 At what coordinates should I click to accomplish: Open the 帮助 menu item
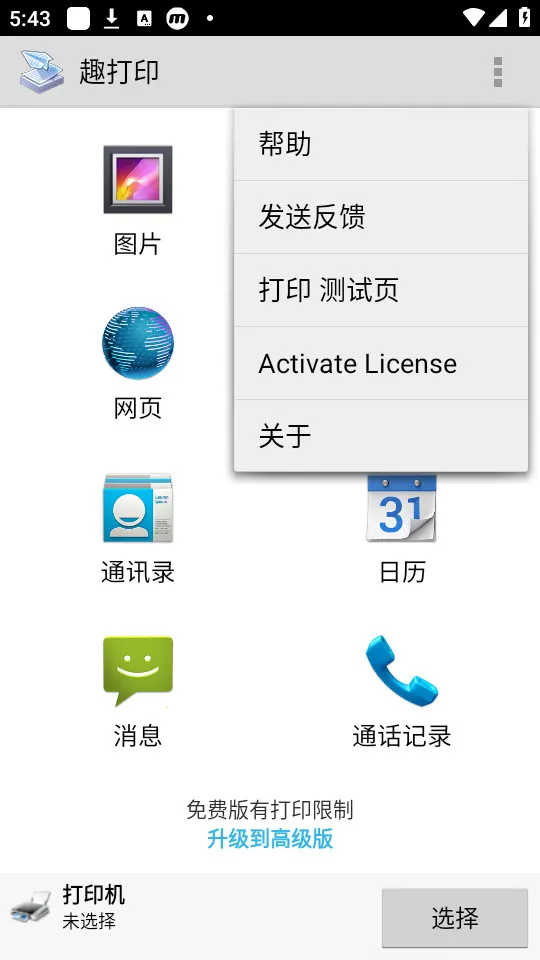pyautogui.click(x=381, y=144)
